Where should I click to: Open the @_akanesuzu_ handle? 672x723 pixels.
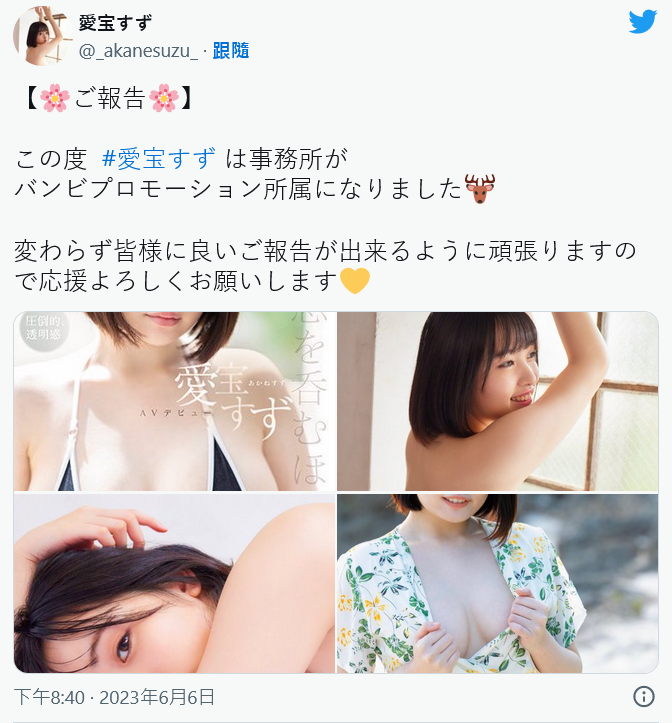(138, 50)
